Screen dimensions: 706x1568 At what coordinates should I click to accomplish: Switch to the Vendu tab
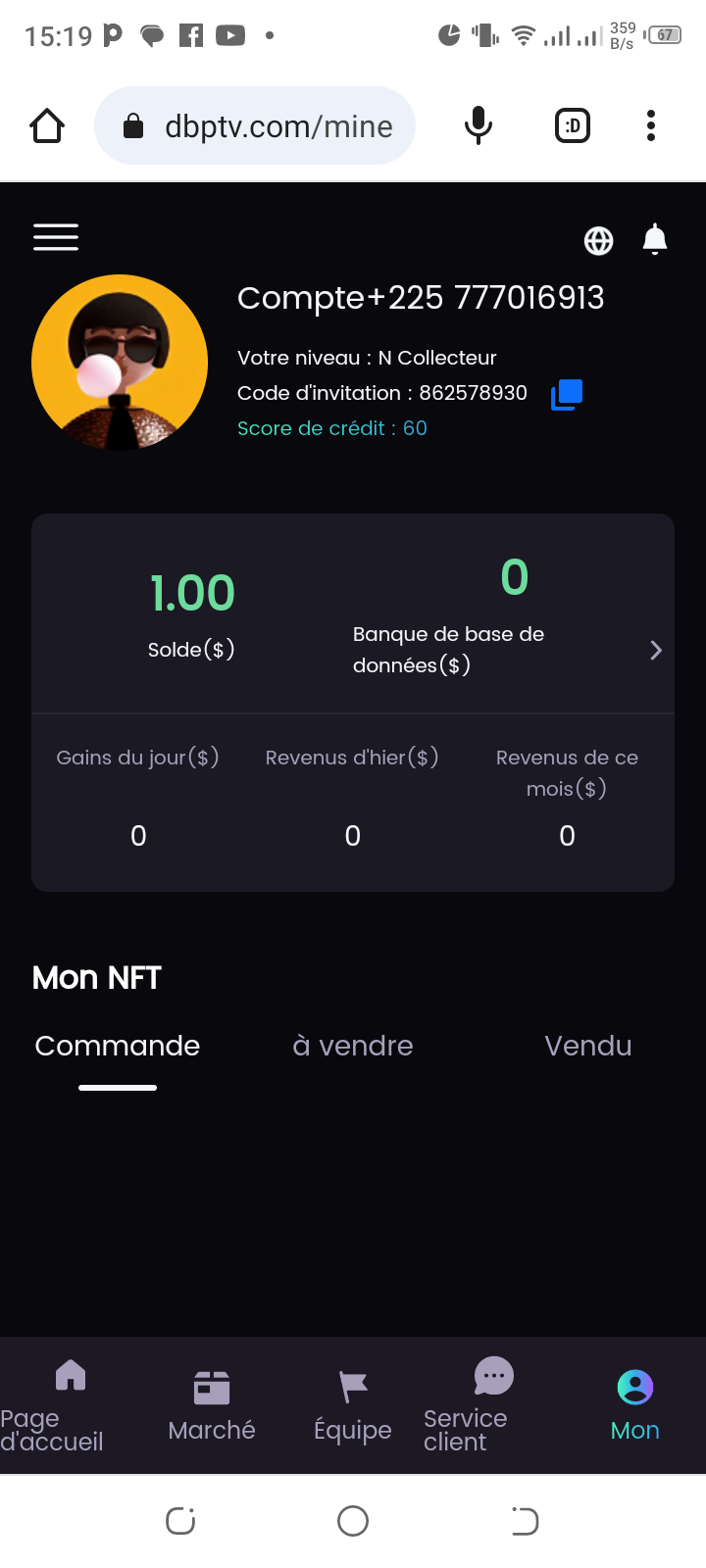(588, 1046)
